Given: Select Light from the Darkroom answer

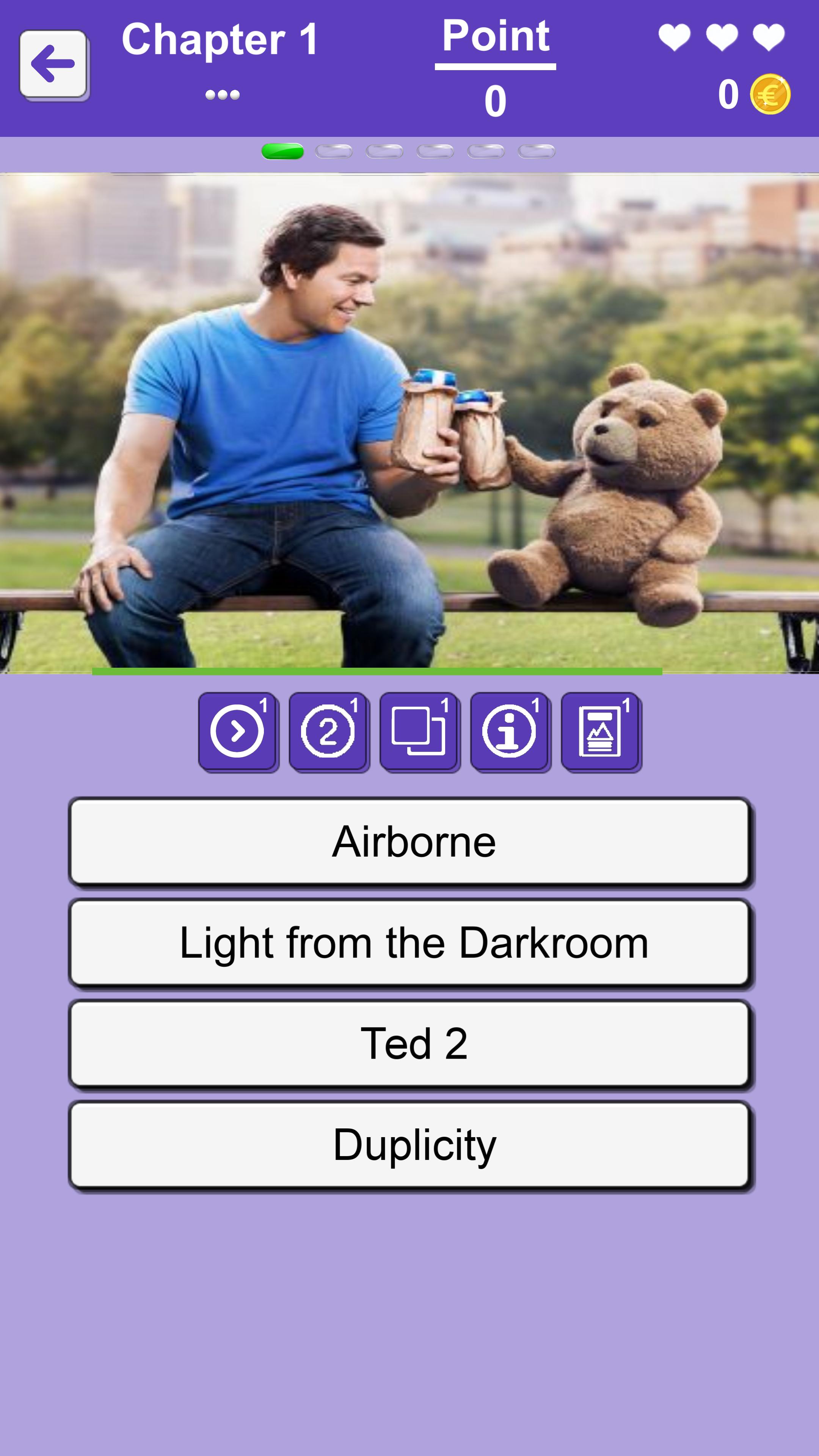Looking at the screenshot, I should (410, 942).
